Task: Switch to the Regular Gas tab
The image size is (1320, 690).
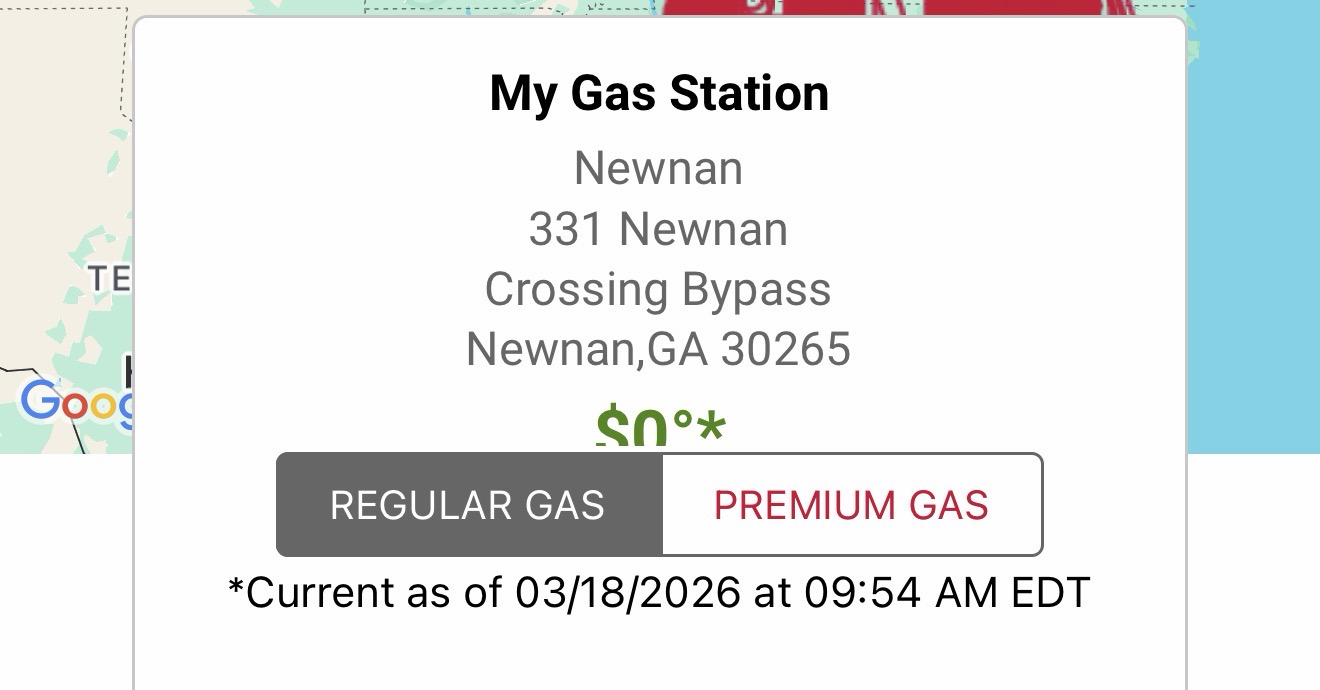Action: (x=468, y=505)
